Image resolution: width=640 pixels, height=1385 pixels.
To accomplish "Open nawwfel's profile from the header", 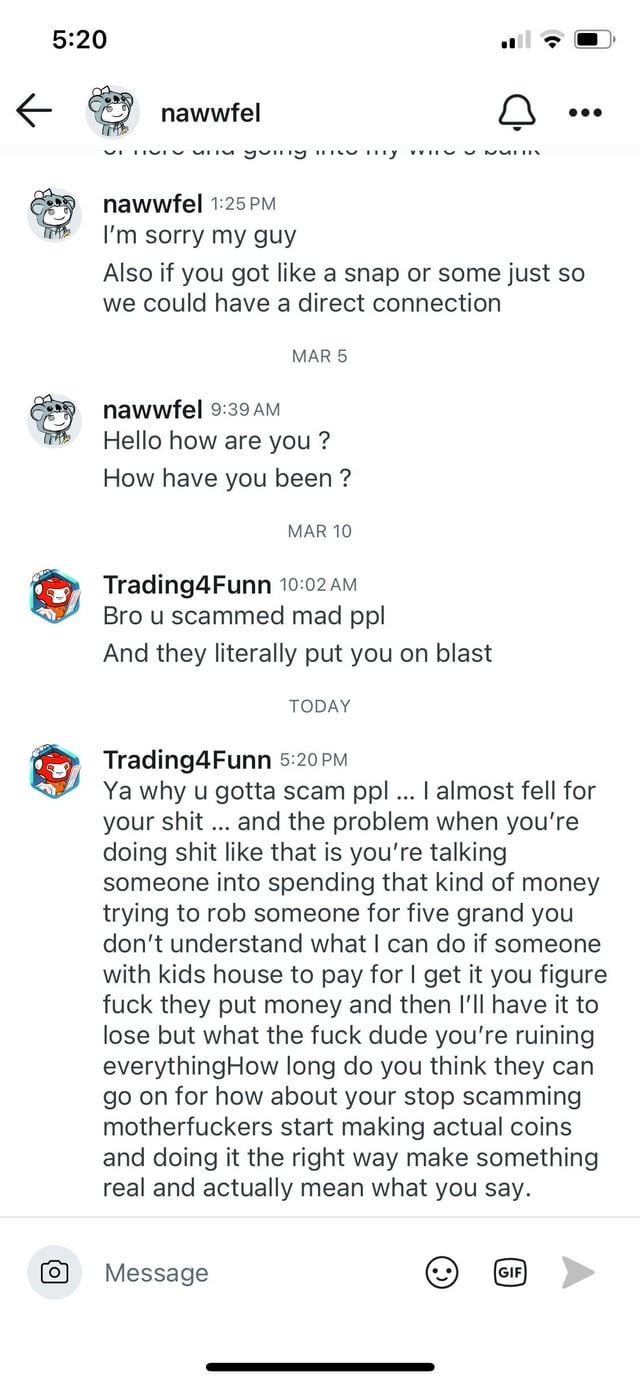I will 210,113.
